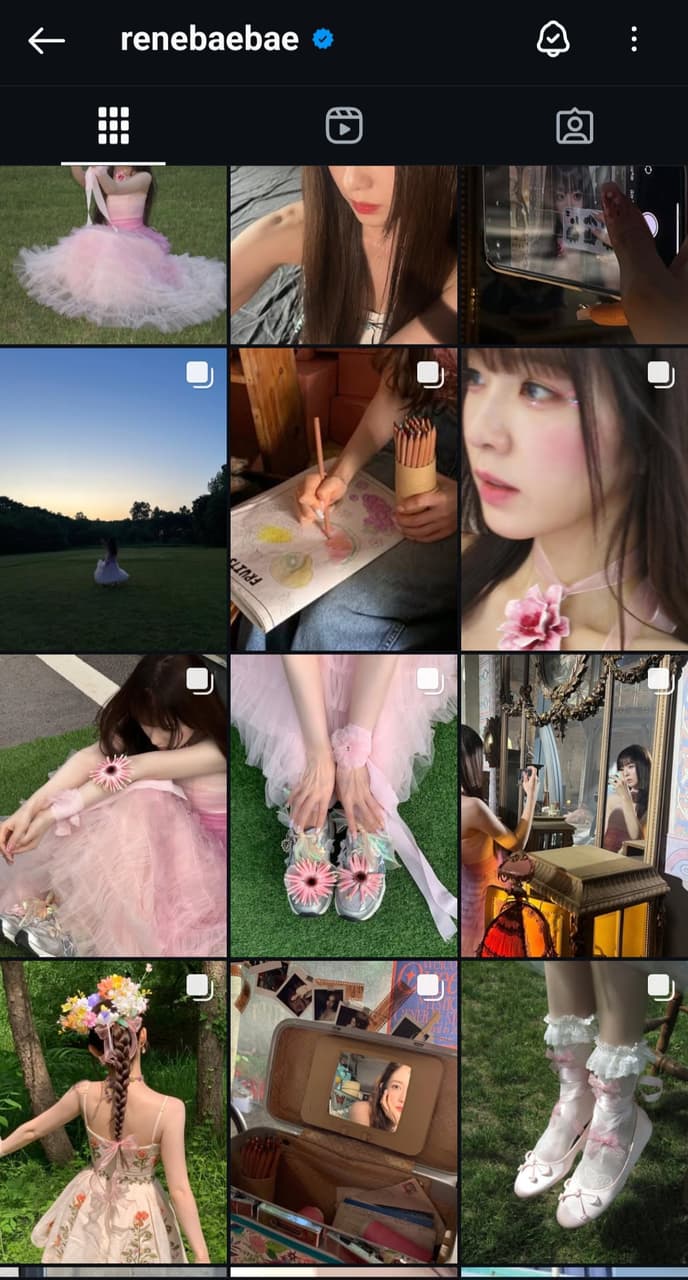Screen dimensions: 688x1280
Task: Open the sunset field post
Action: tap(113, 500)
